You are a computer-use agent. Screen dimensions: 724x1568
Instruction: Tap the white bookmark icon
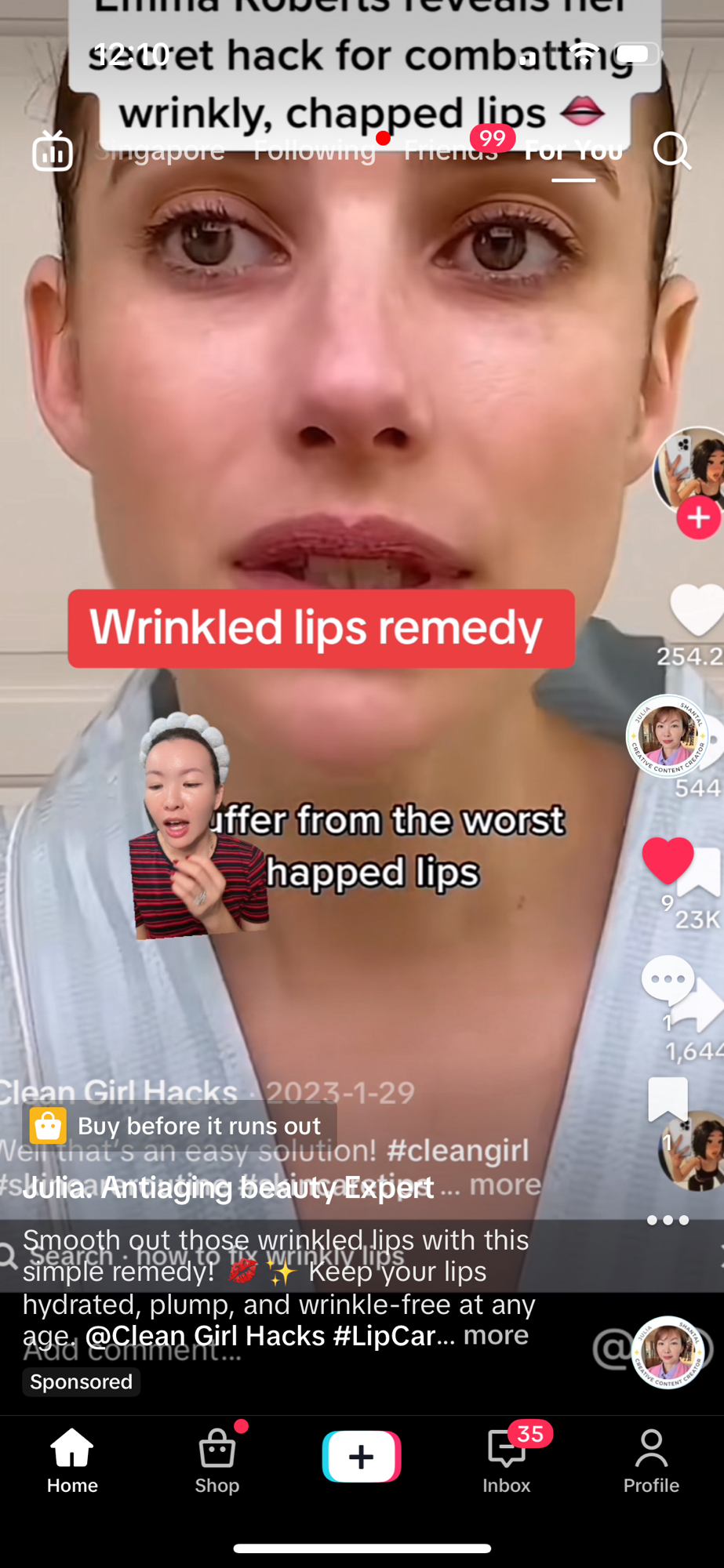tap(668, 1098)
